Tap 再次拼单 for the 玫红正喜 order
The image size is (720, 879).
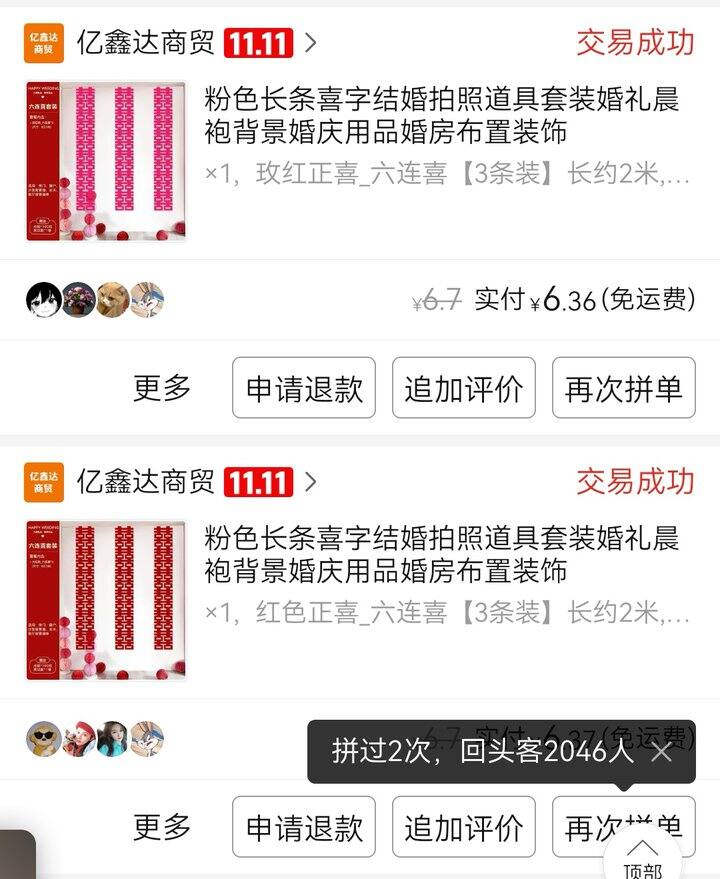624,388
